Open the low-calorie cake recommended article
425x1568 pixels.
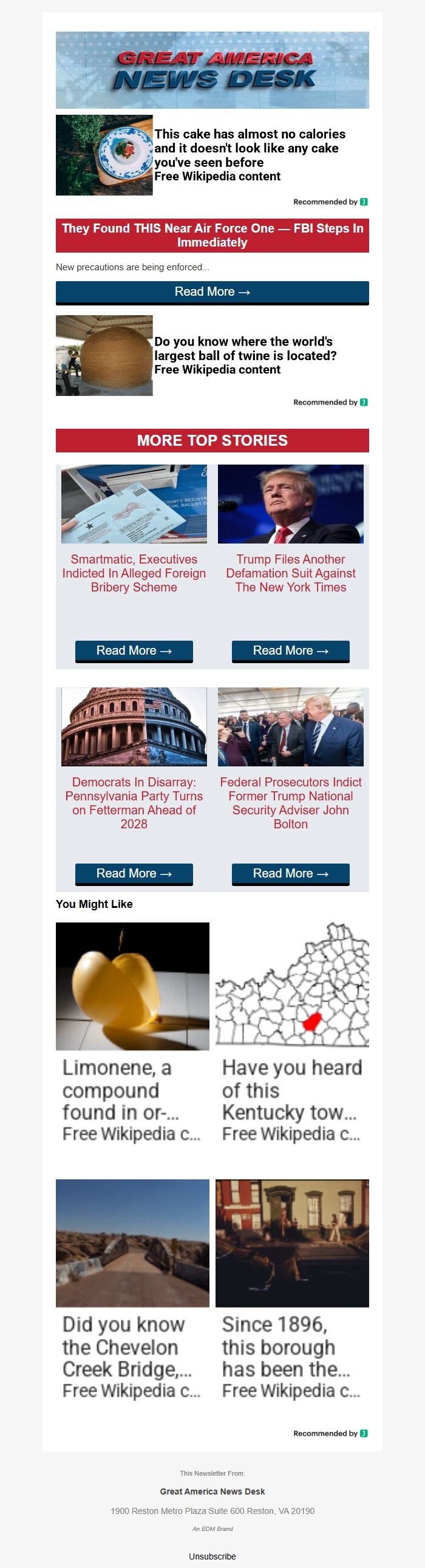tap(249, 149)
